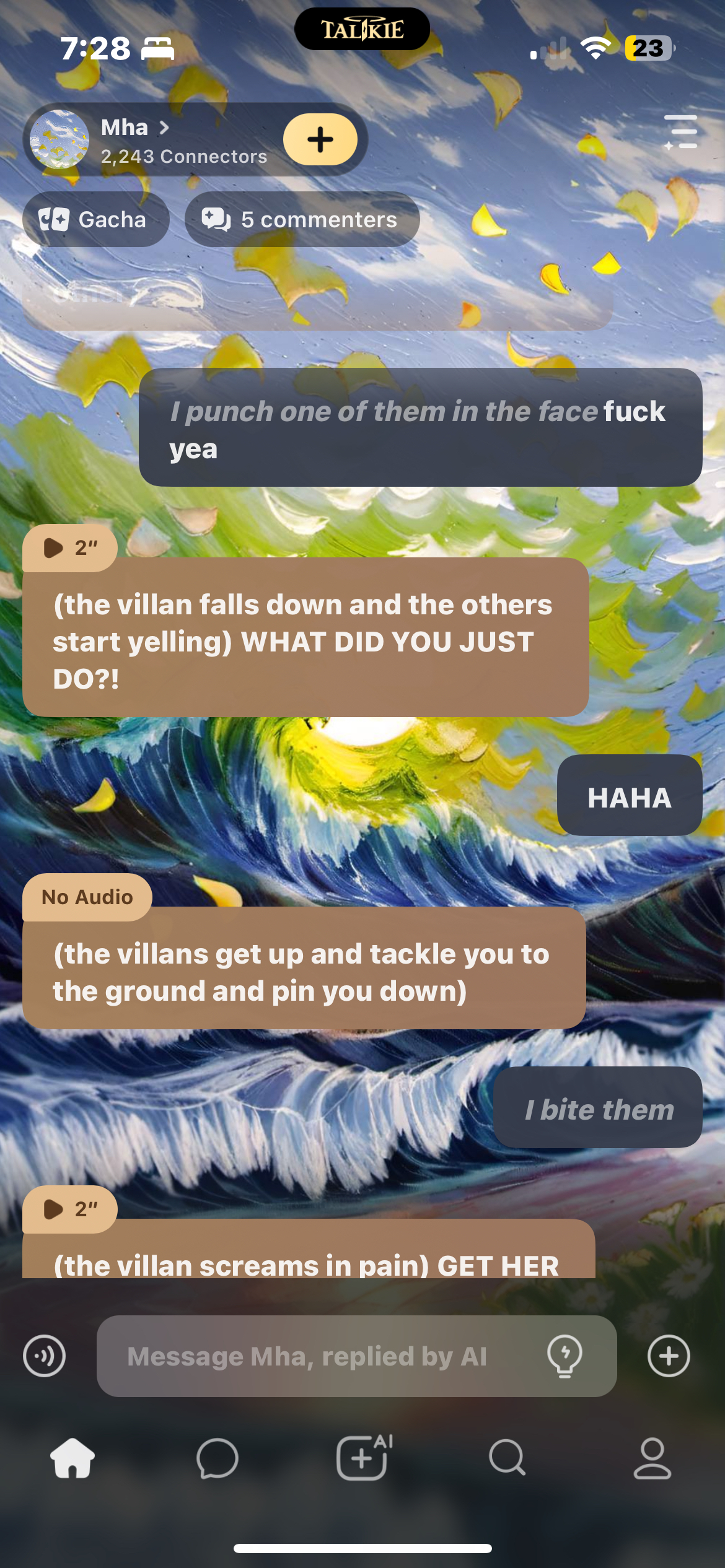
Task: Play audio for the villan screams in pain message
Action: coord(69,1209)
